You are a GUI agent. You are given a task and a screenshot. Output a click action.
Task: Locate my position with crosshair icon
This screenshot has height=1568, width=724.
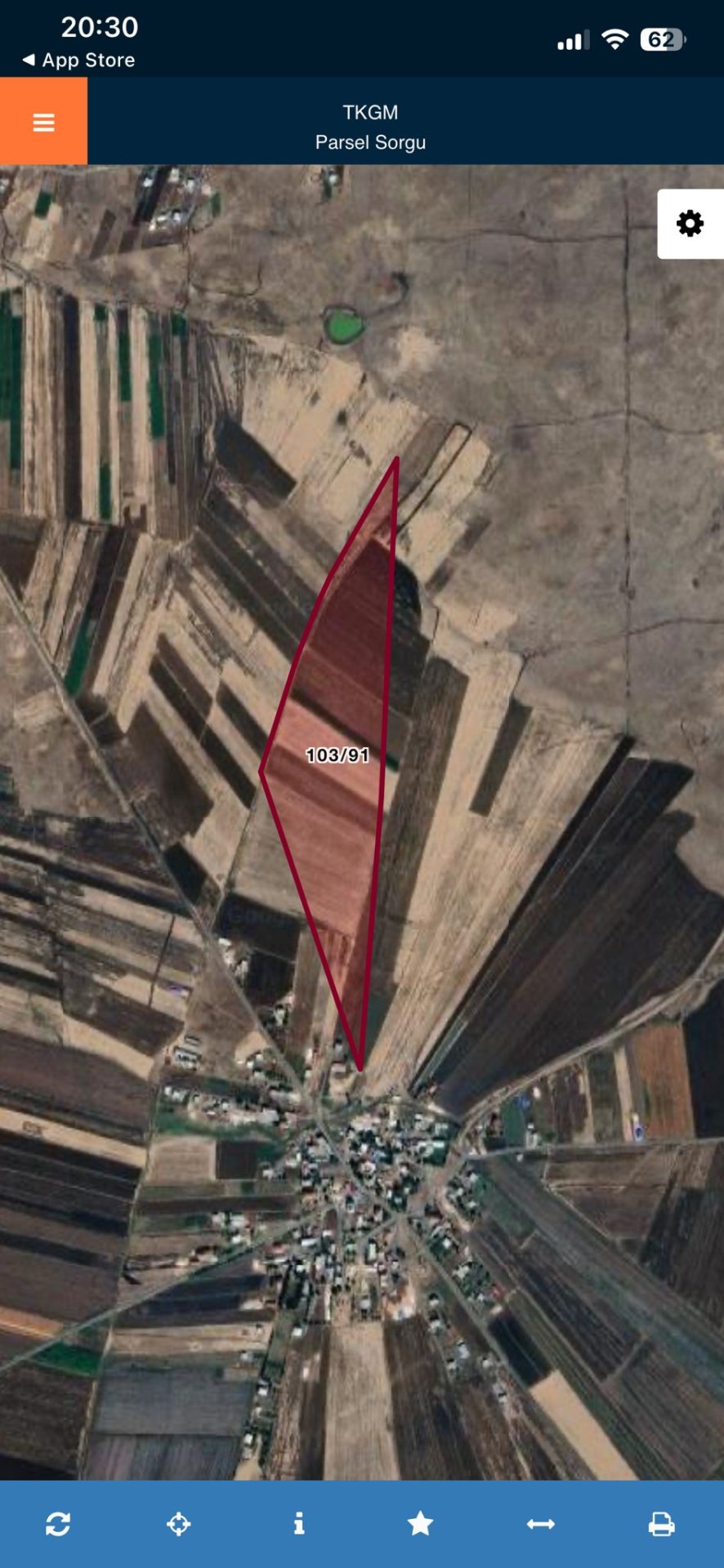click(x=179, y=1523)
